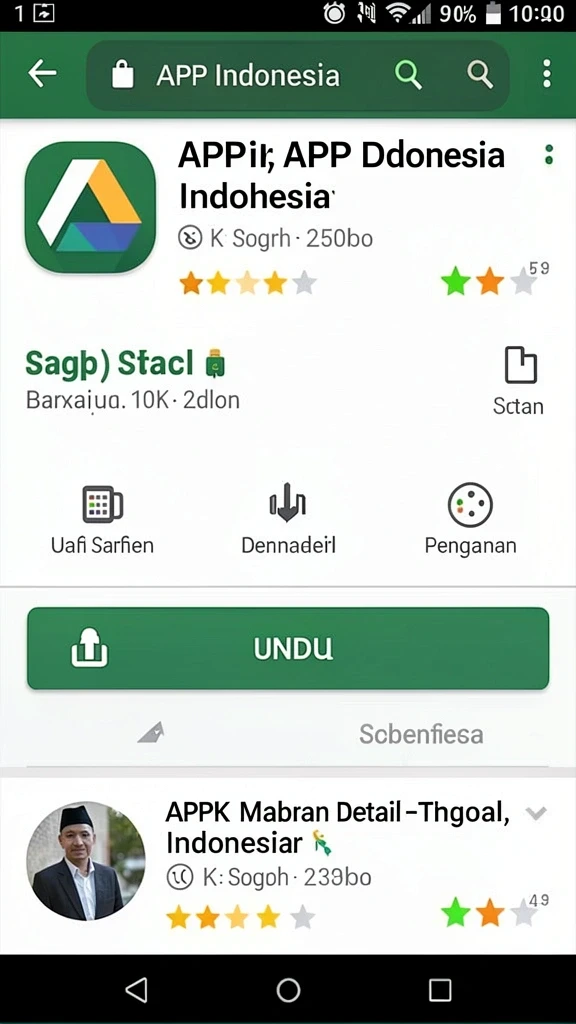Switch to the Scbenfiesa tab
Viewport: 576px width, 1024px height.
[421, 734]
